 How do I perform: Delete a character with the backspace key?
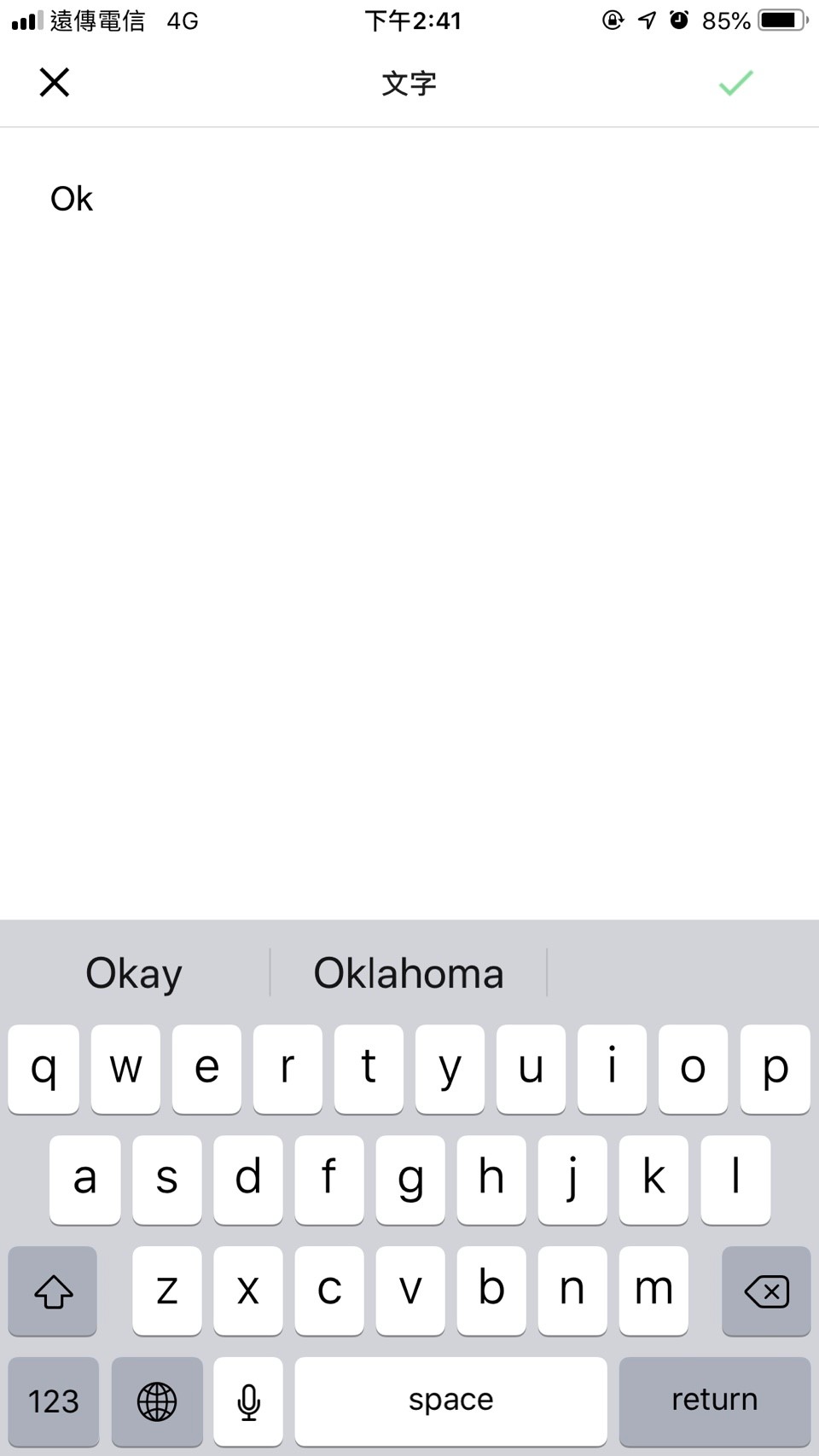pos(765,1291)
